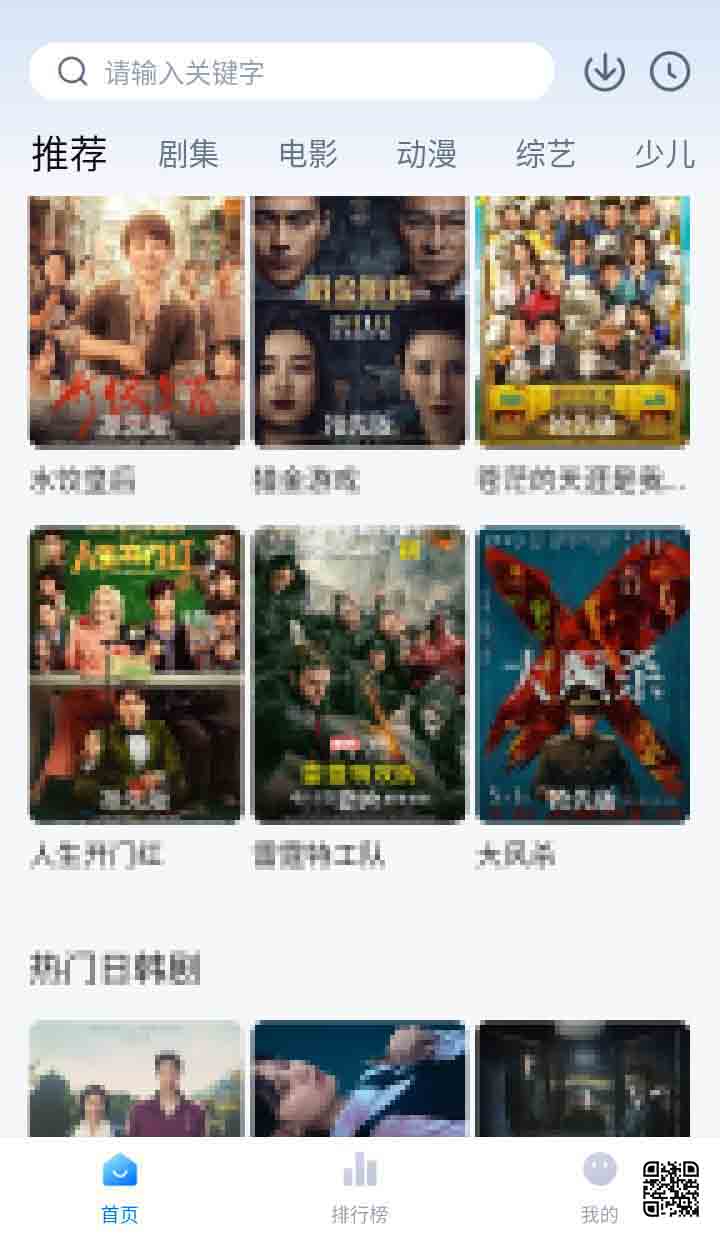The width and height of the screenshot is (720, 1238).
Task: Open the movie 水饺皇后
Action: point(136,322)
